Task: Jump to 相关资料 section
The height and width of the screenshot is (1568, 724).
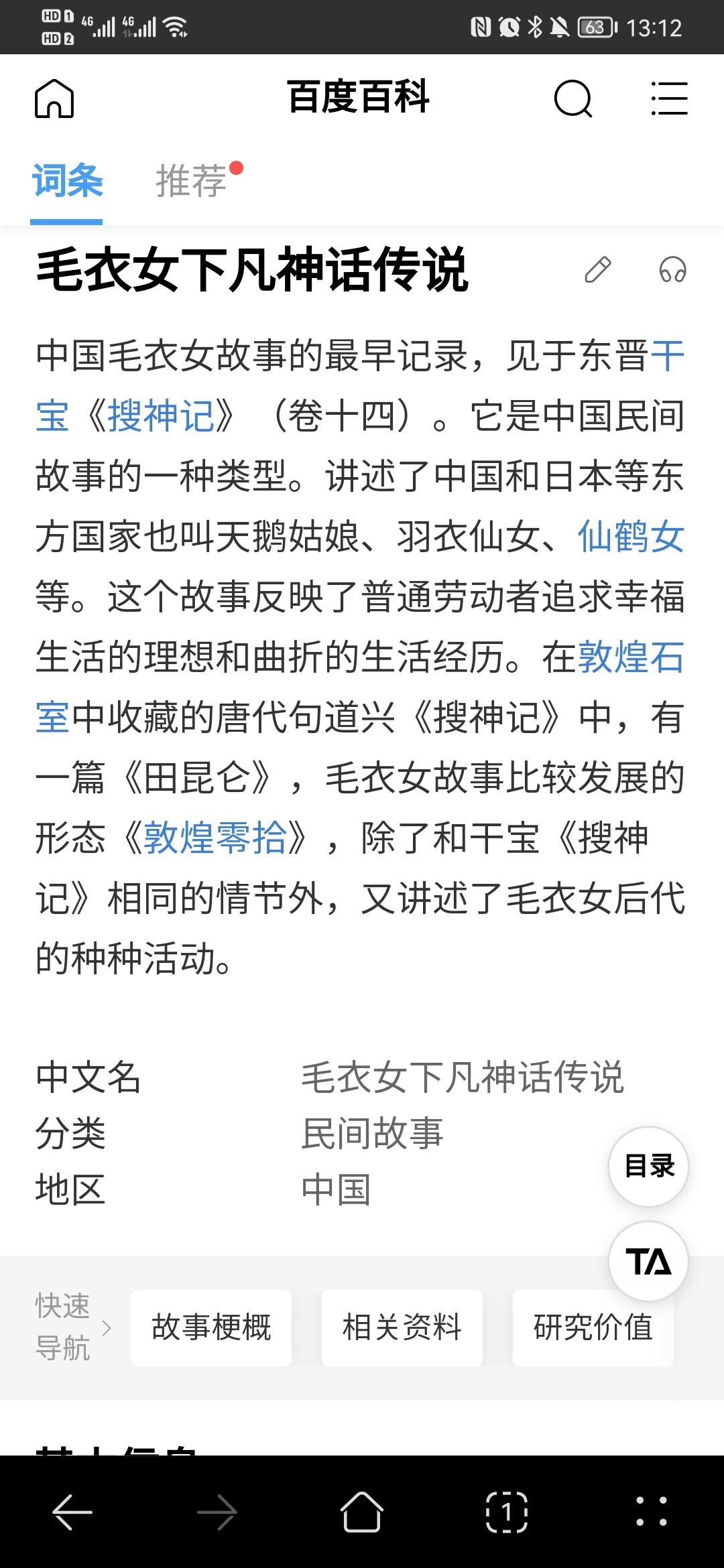Action: point(402,1327)
